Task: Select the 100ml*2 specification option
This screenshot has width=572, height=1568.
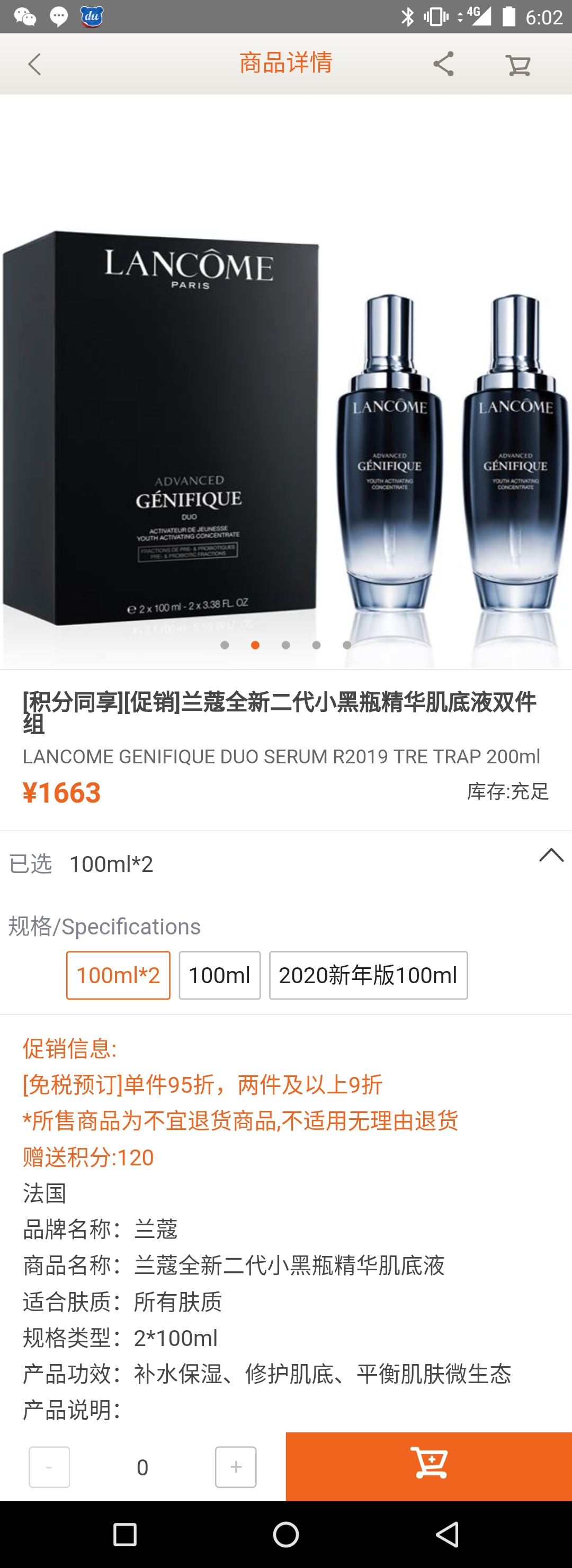Action: coord(117,975)
